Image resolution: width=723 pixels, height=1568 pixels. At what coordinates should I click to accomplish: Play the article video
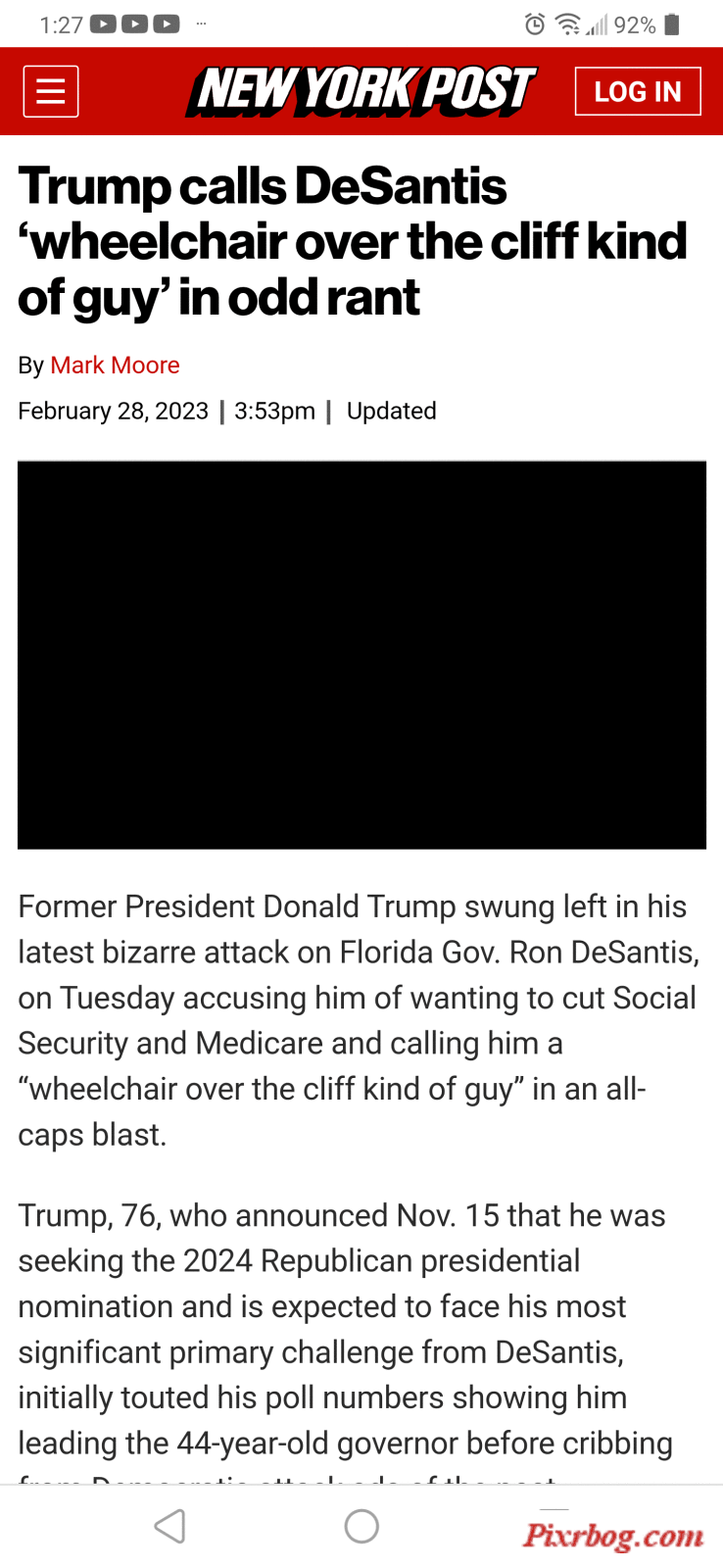pyautogui.click(x=361, y=655)
